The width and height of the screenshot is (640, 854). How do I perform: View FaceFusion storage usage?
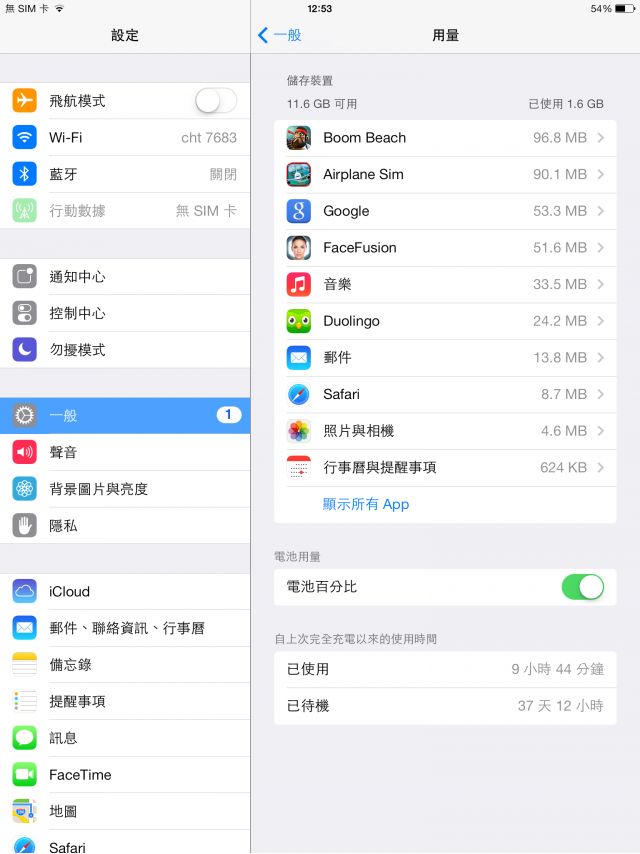tap(445, 248)
